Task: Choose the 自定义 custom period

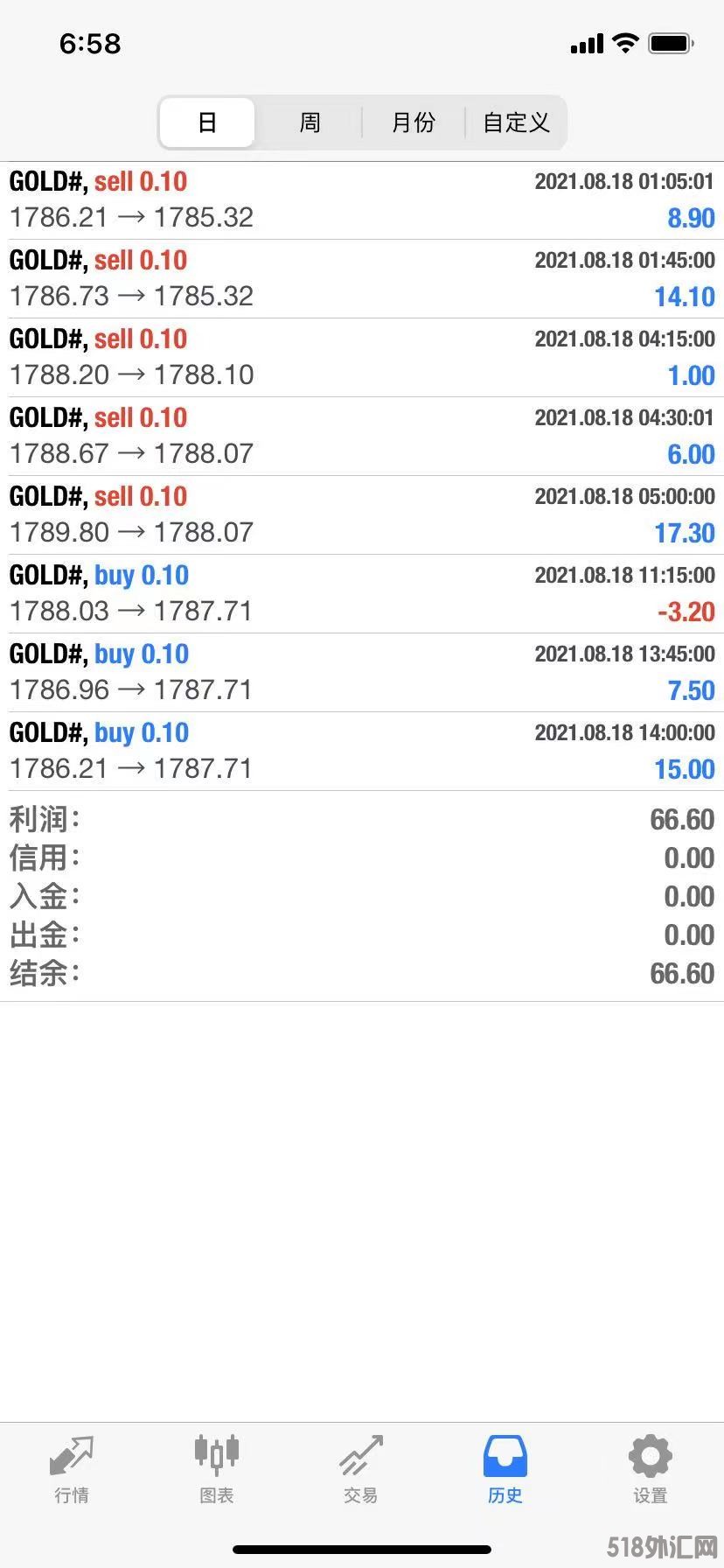Action: (516, 122)
